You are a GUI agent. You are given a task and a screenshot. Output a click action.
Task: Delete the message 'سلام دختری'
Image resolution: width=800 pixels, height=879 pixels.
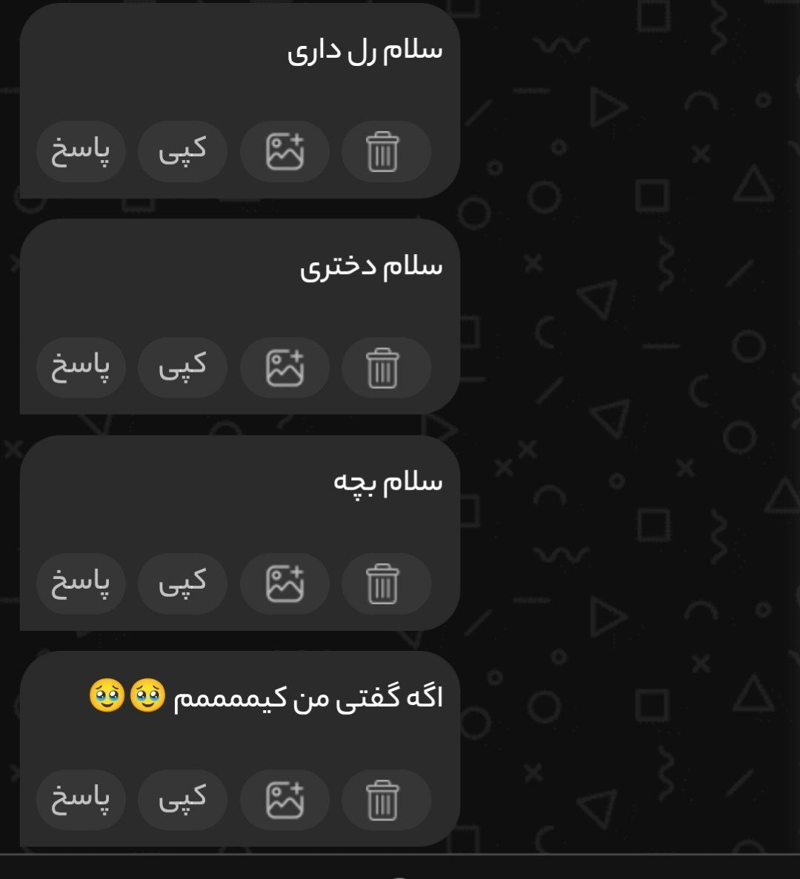click(384, 368)
